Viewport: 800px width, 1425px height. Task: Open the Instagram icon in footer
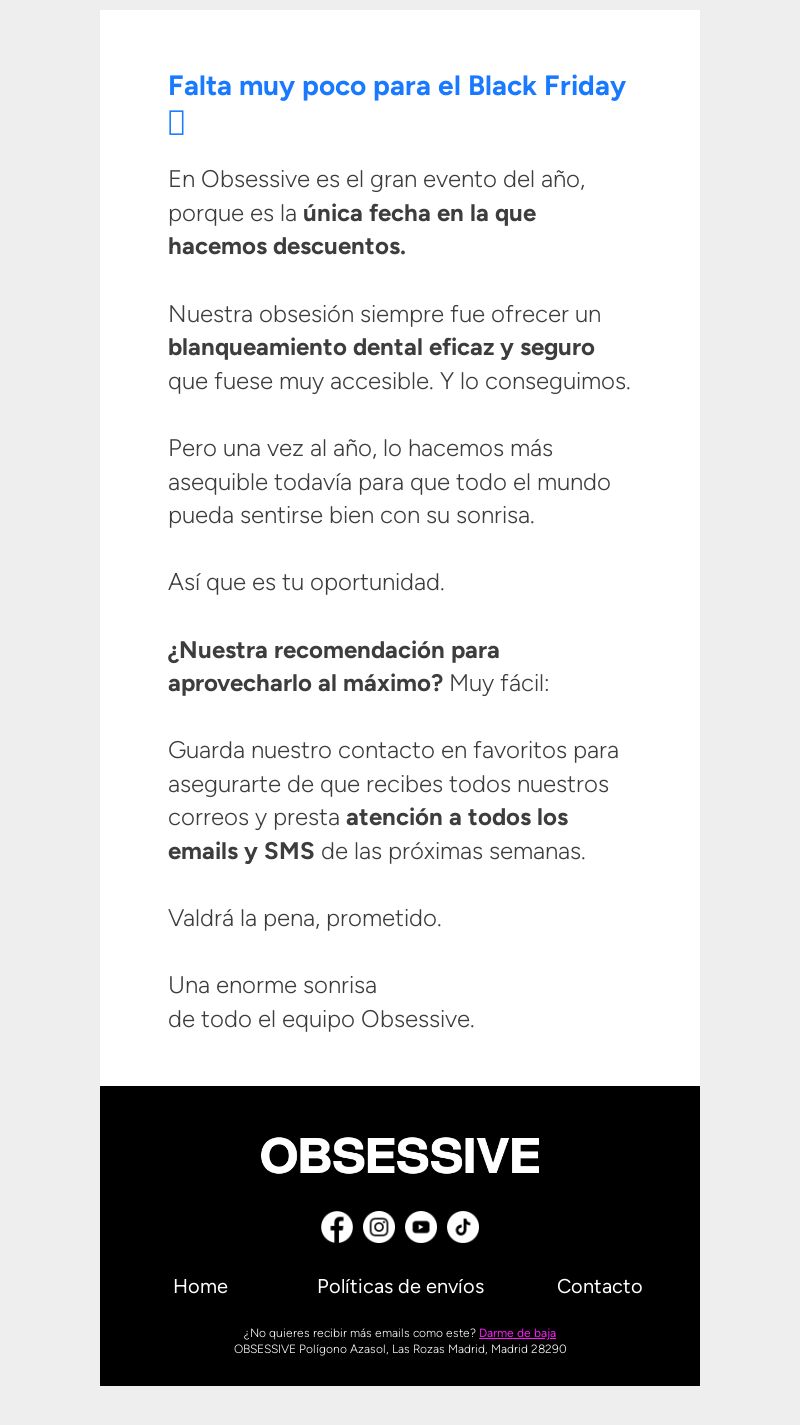(x=379, y=1227)
